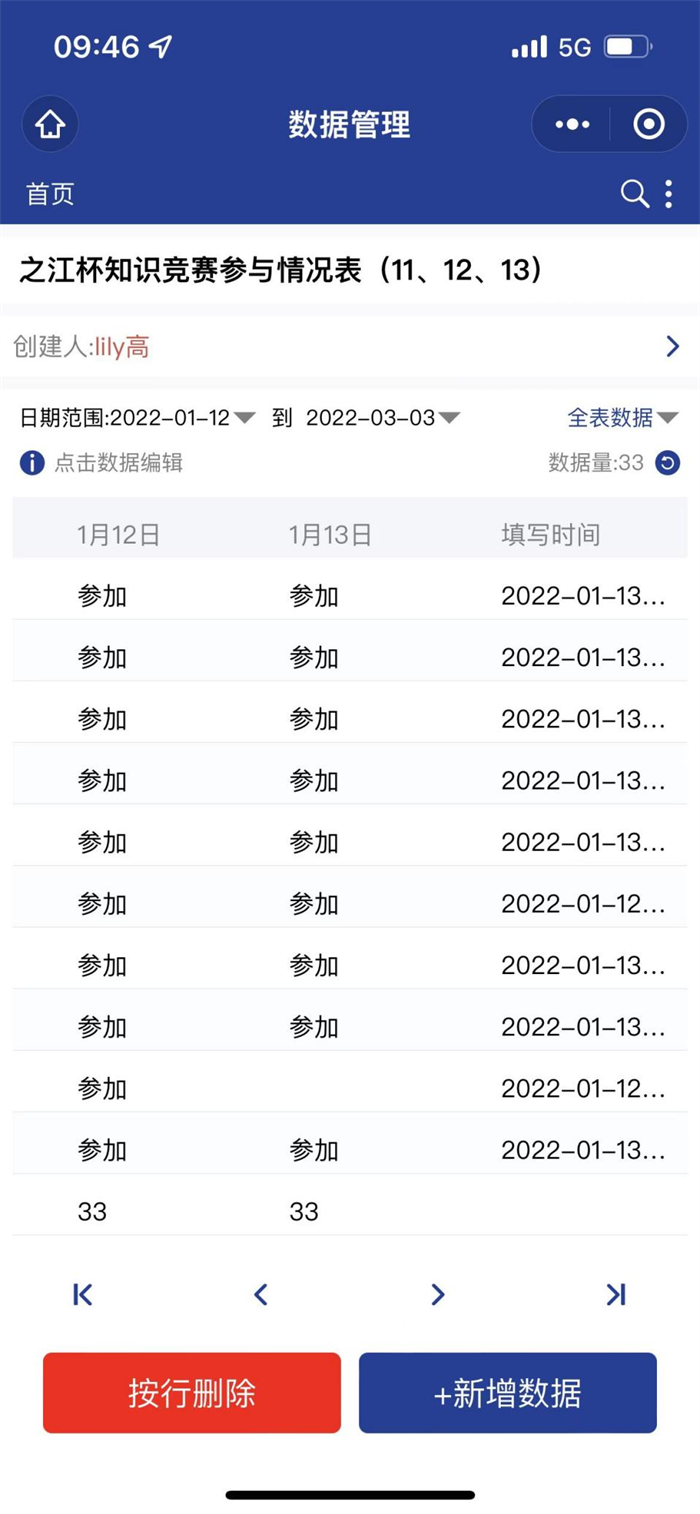Tap the 点击数据编辑 info icon

pyautogui.click(x=32, y=463)
